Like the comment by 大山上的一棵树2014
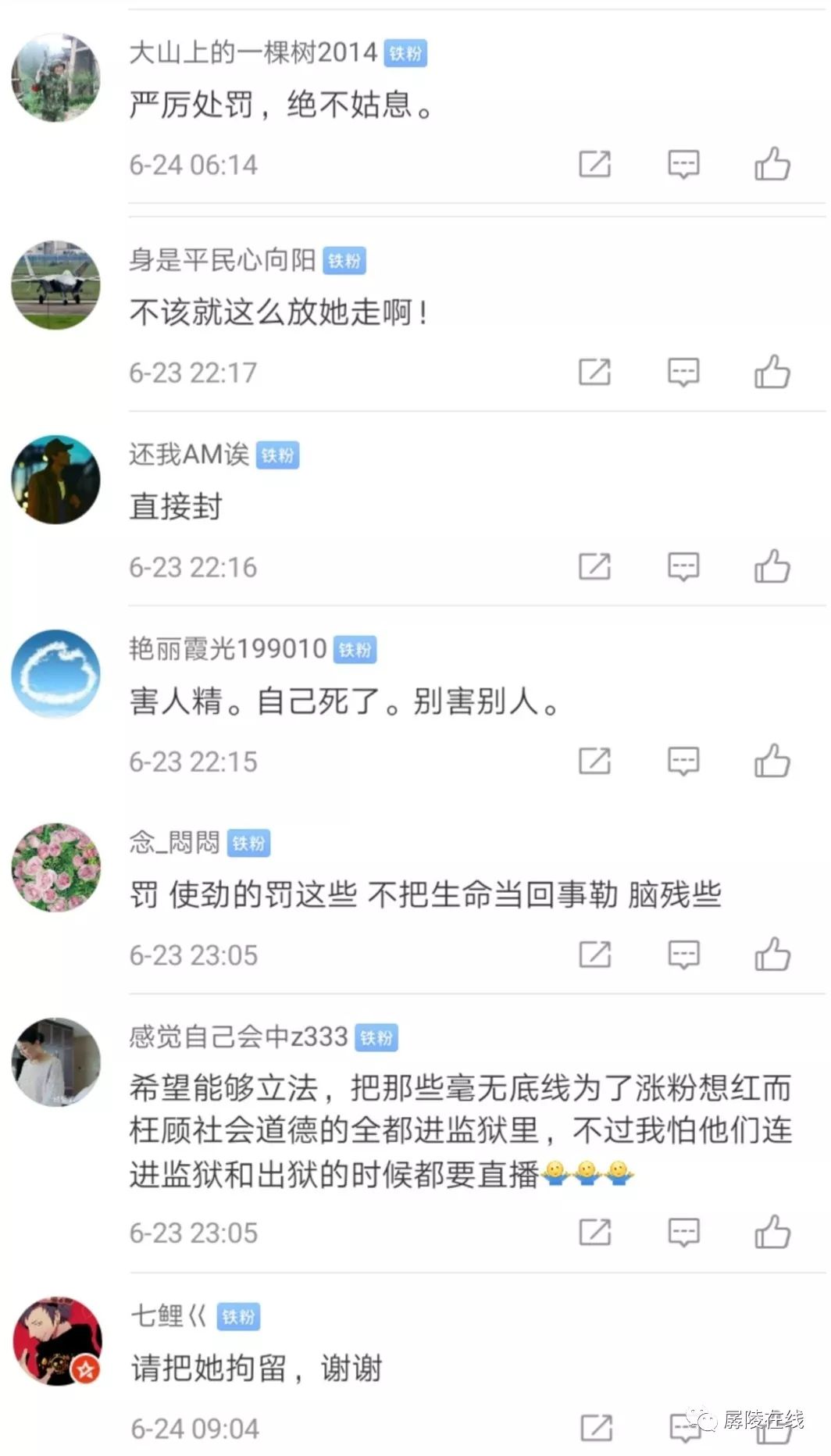831x1456 pixels. [772, 164]
